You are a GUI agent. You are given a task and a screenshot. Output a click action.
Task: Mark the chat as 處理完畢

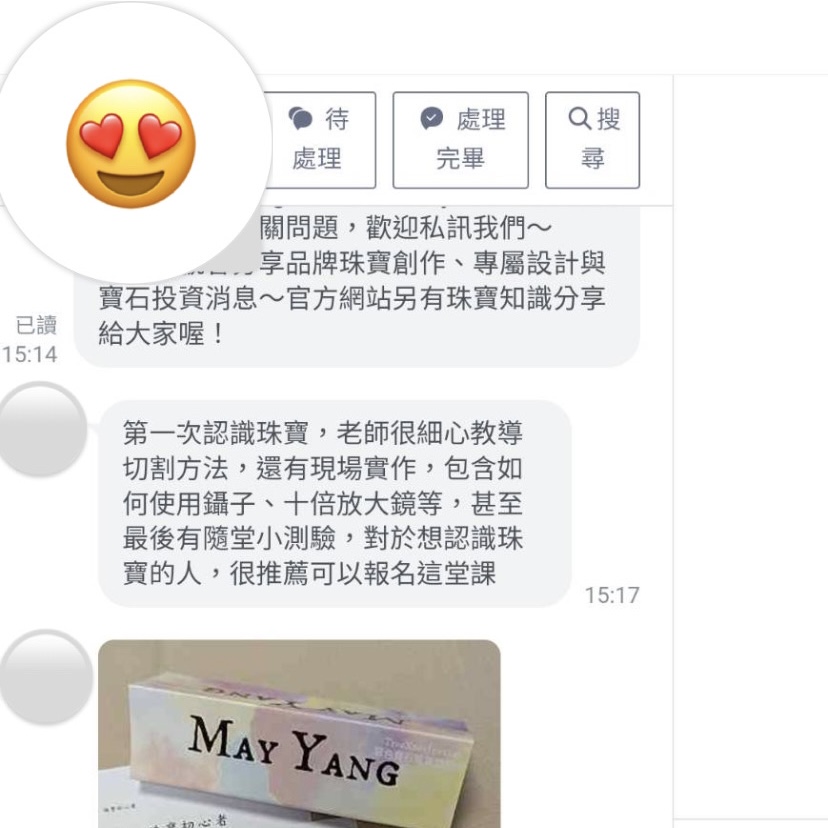[x=460, y=140]
